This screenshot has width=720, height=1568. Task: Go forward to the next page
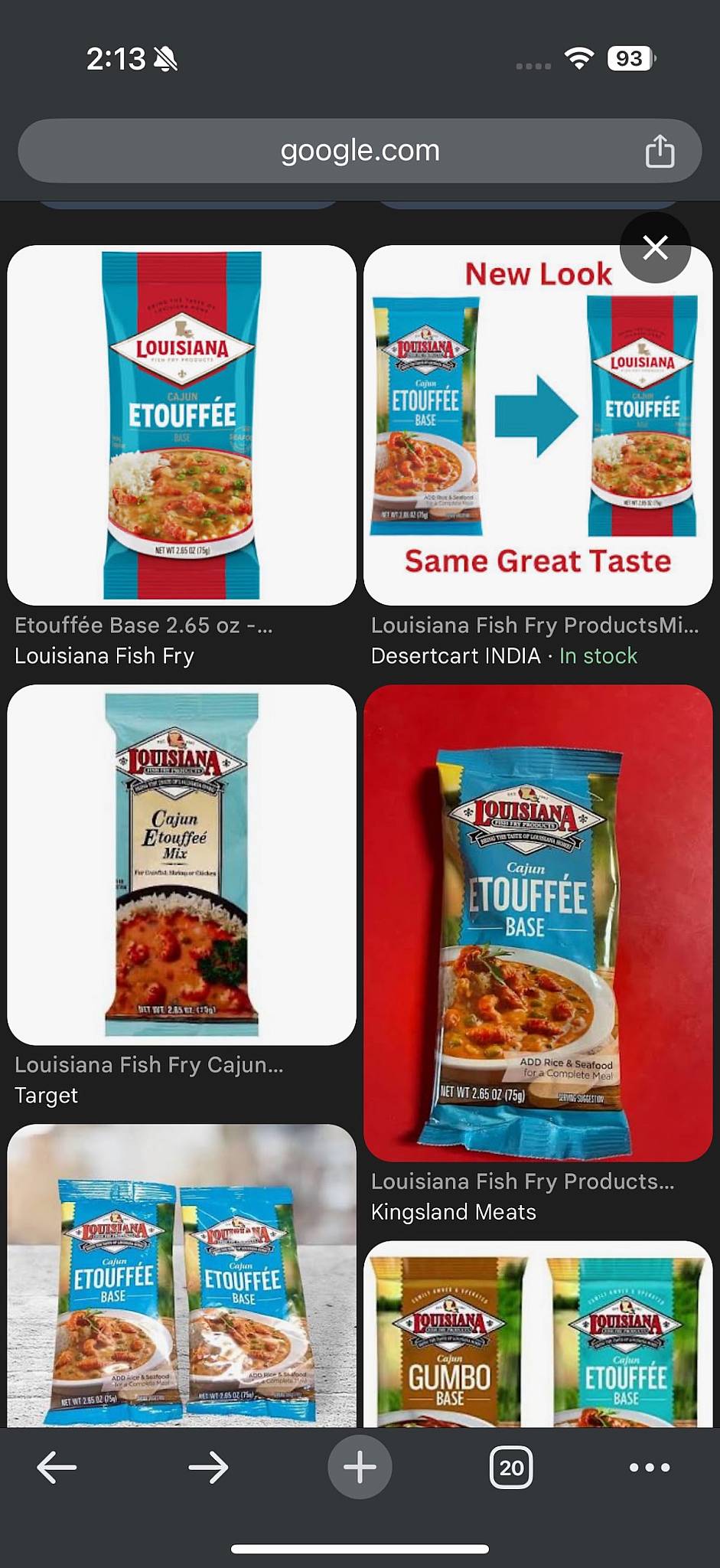click(x=208, y=1468)
